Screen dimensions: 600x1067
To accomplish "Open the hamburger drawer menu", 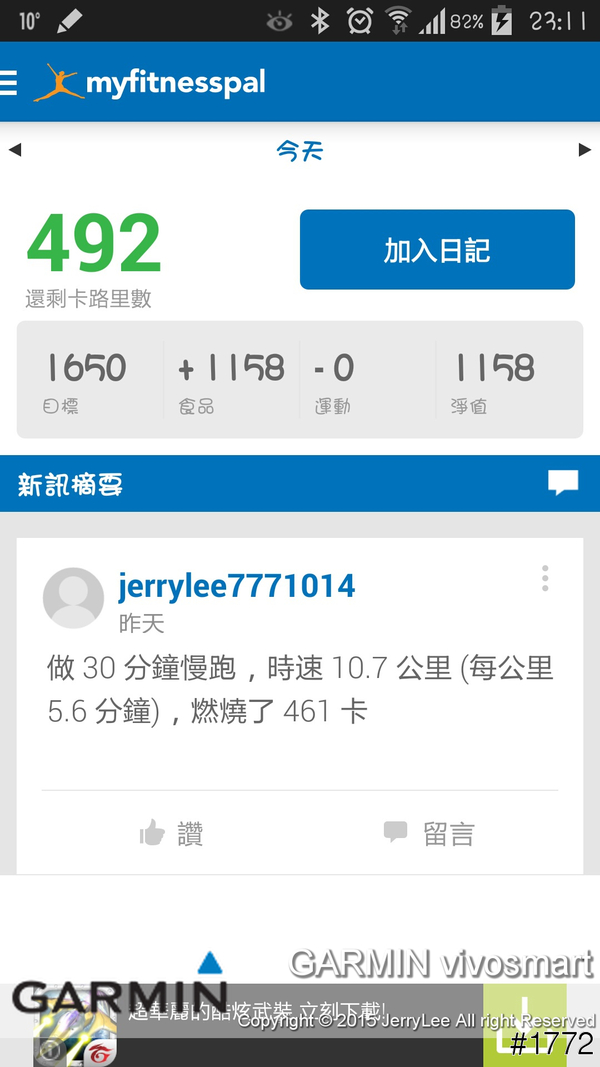I will (10, 83).
